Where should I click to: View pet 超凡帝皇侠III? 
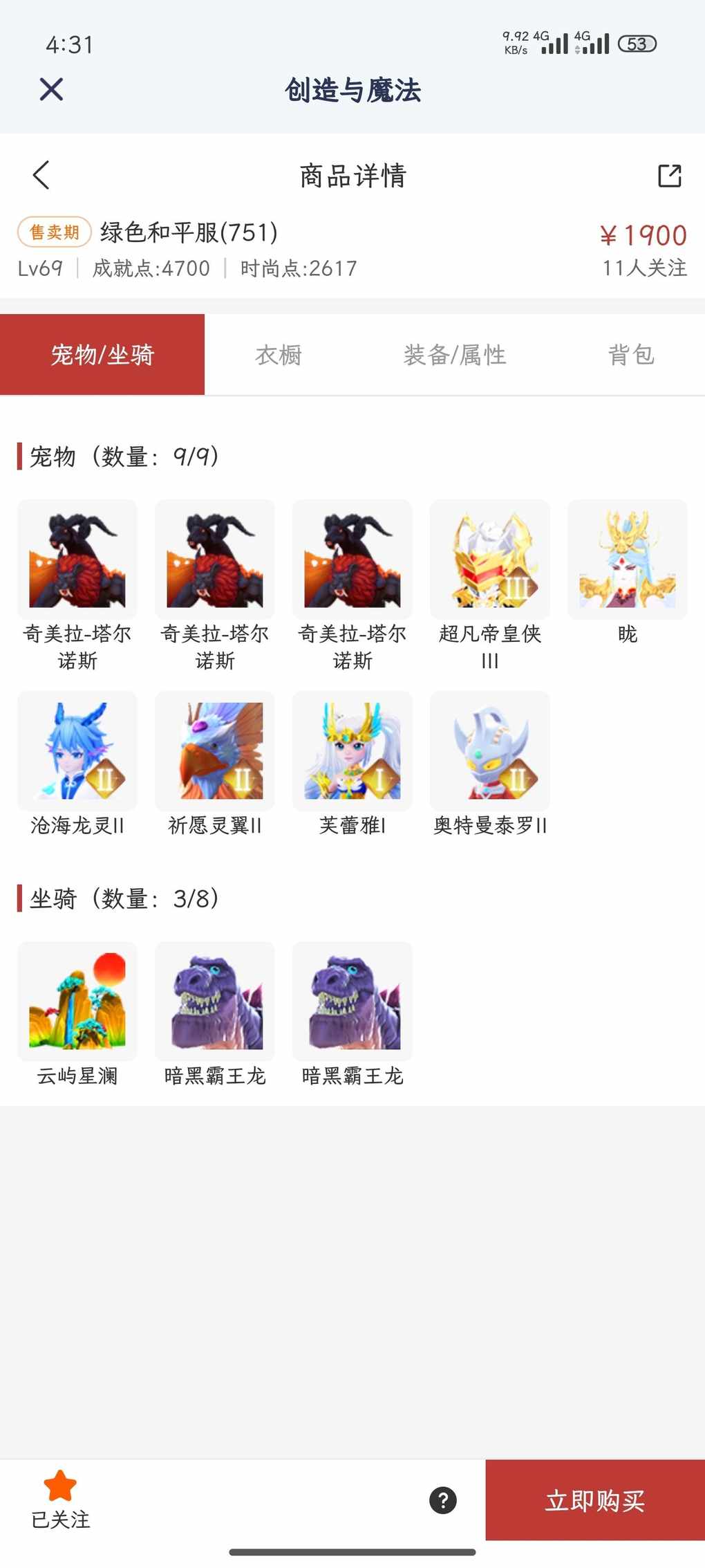pyautogui.click(x=489, y=560)
